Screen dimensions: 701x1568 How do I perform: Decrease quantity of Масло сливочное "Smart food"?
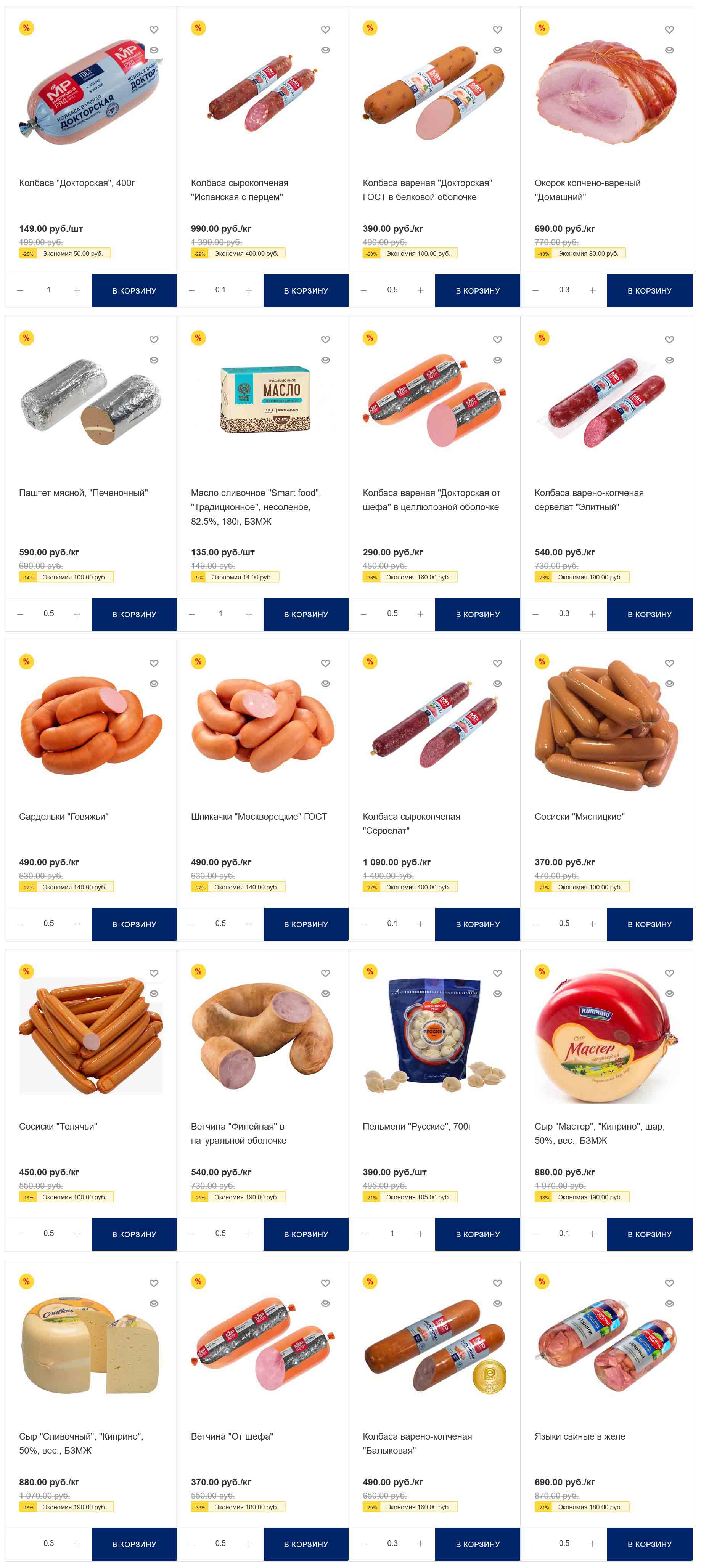192,614
